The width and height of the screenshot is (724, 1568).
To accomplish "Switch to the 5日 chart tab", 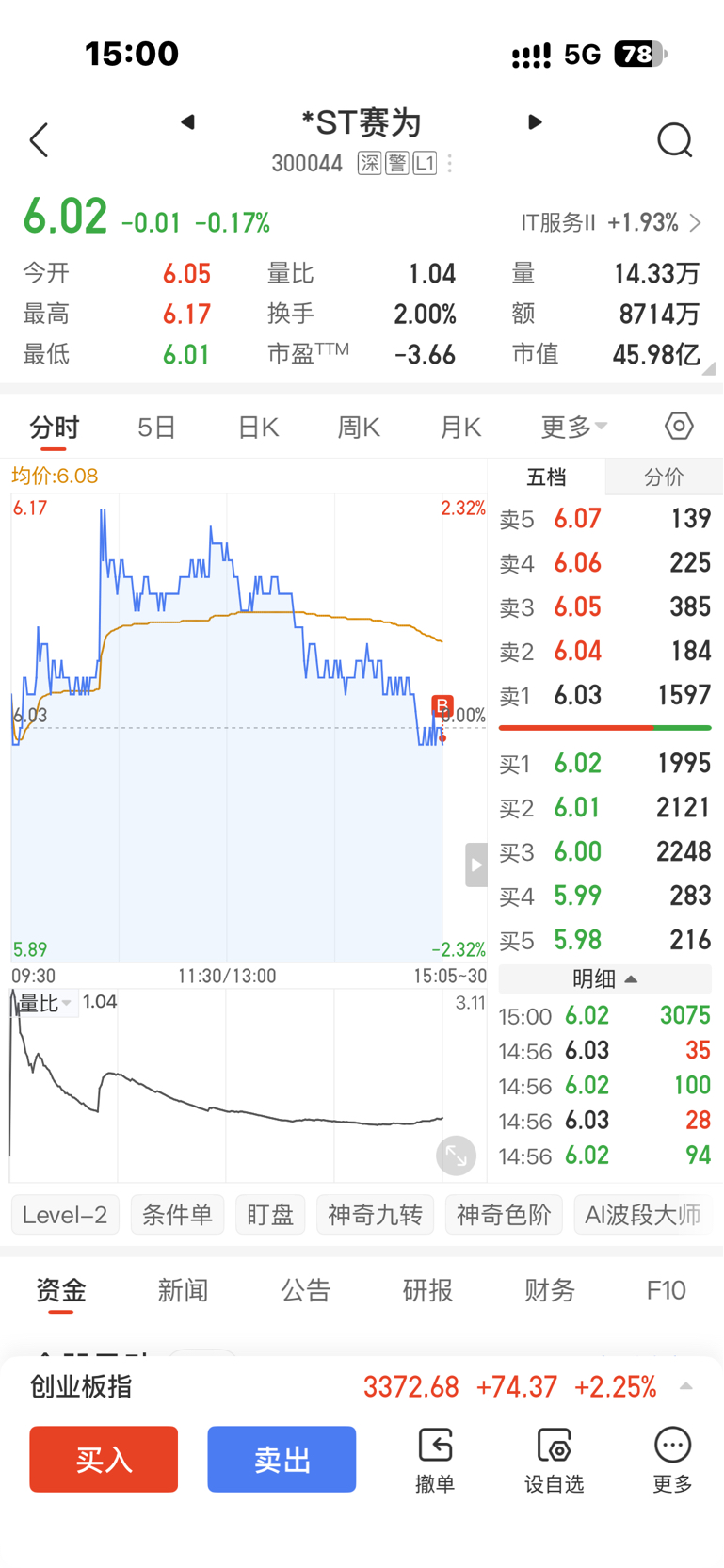I will [156, 428].
